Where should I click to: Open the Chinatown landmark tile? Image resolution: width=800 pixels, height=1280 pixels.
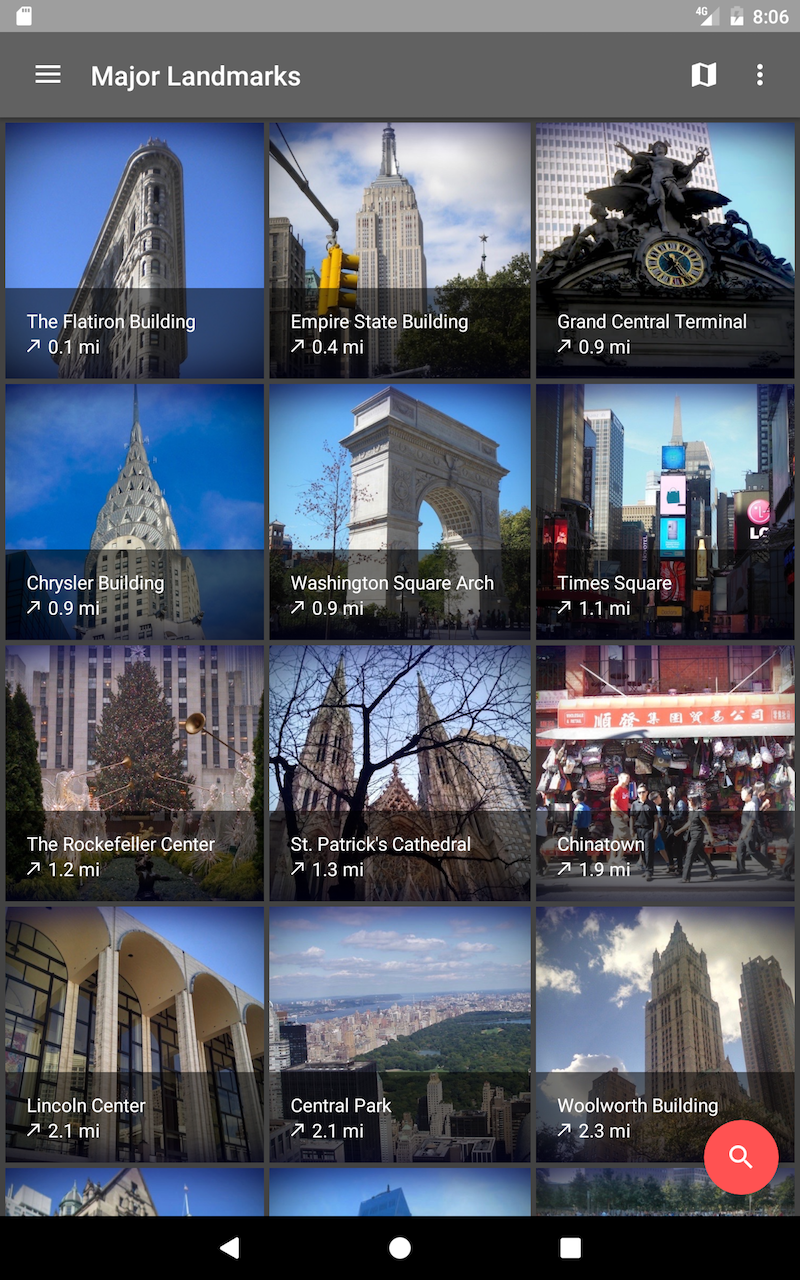coord(665,773)
